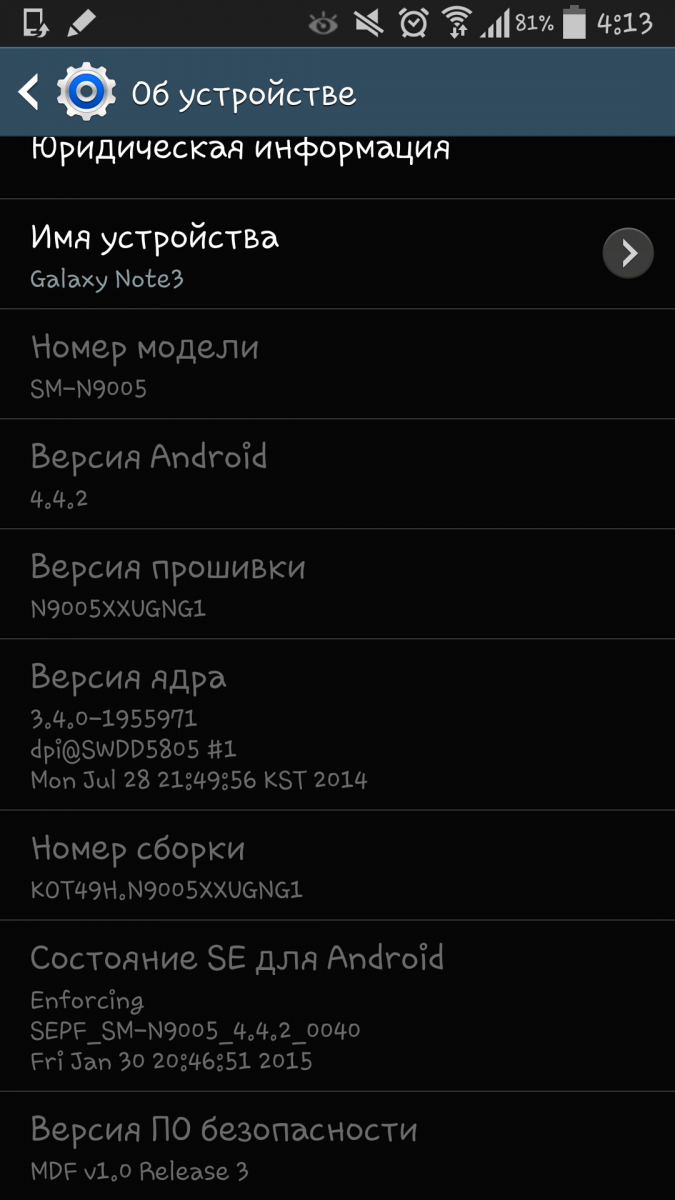675x1200 pixels.
Task: Tap the arrow next to Galaxy Note3
Action: (x=628, y=254)
